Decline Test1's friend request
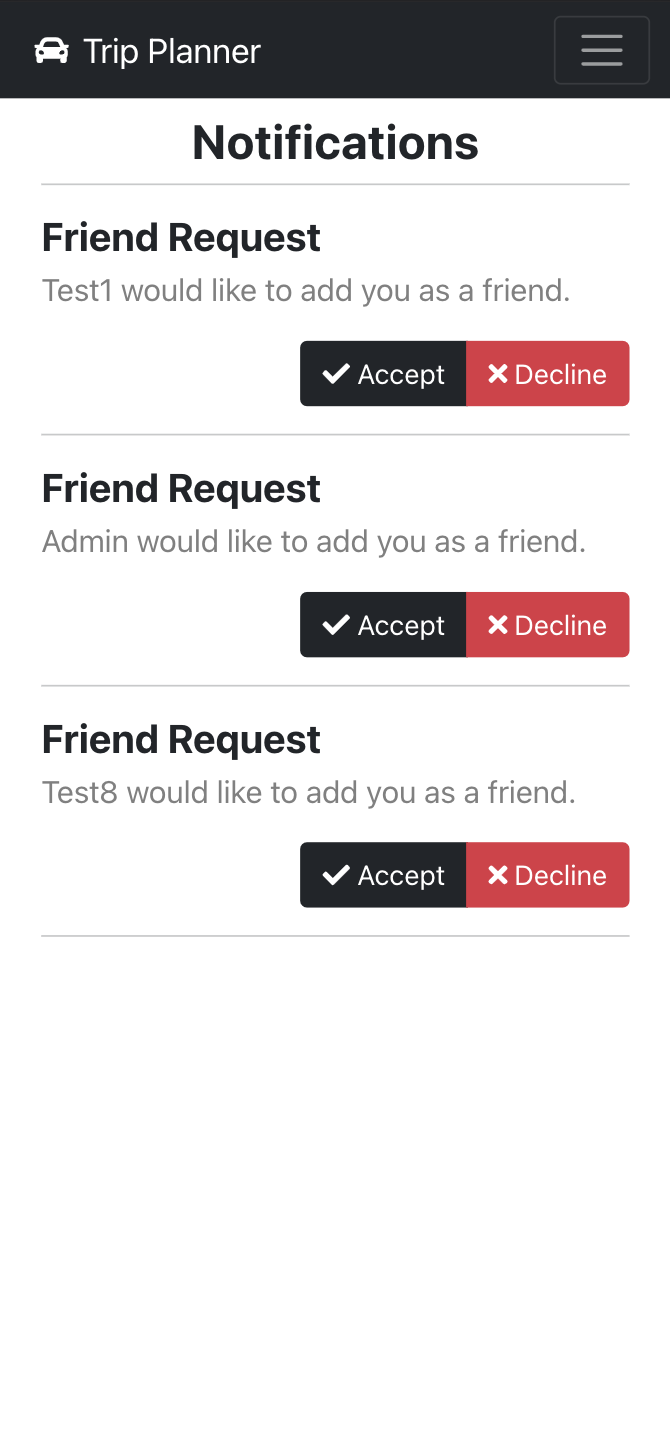This screenshot has width=670, height=1454. tap(547, 374)
